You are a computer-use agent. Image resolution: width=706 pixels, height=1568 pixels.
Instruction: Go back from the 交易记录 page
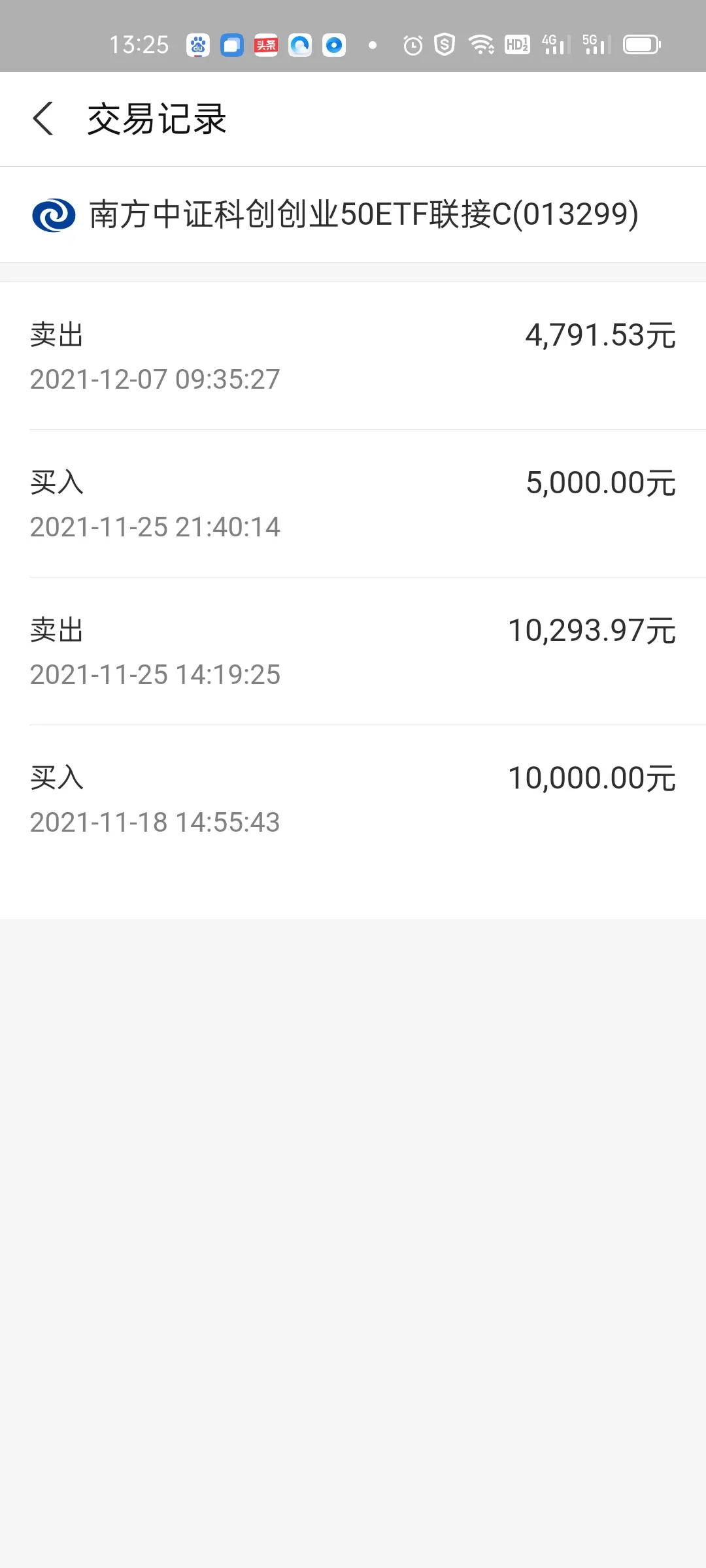point(43,119)
